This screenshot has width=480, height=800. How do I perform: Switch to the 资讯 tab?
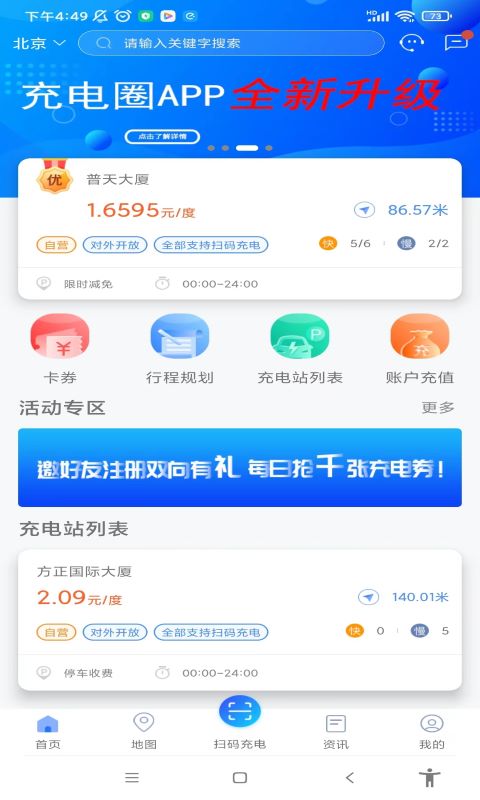[336, 731]
